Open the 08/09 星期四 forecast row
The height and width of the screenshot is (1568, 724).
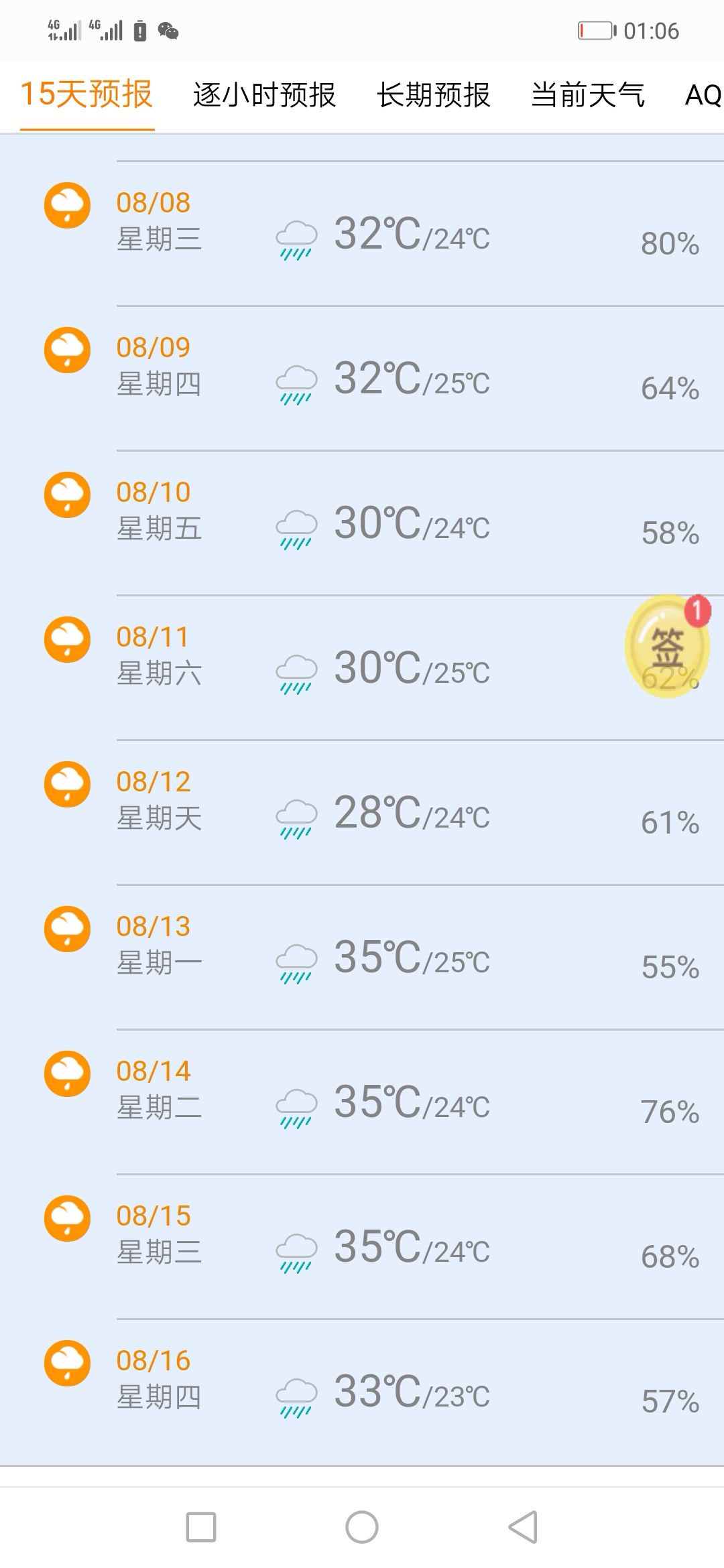click(x=362, y=378)
